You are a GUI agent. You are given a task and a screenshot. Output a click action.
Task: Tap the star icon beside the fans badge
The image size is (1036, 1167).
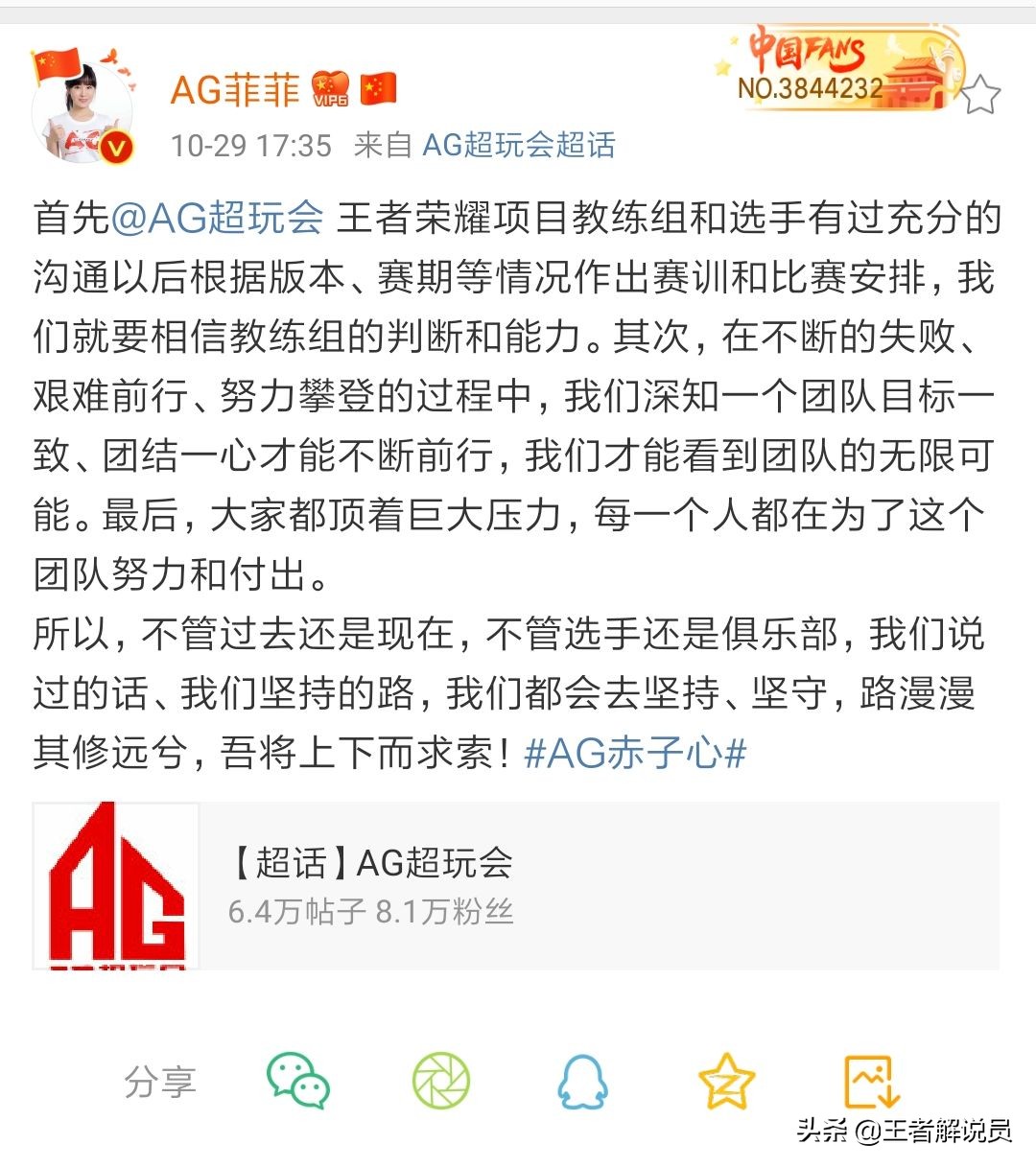coord(981,95)
